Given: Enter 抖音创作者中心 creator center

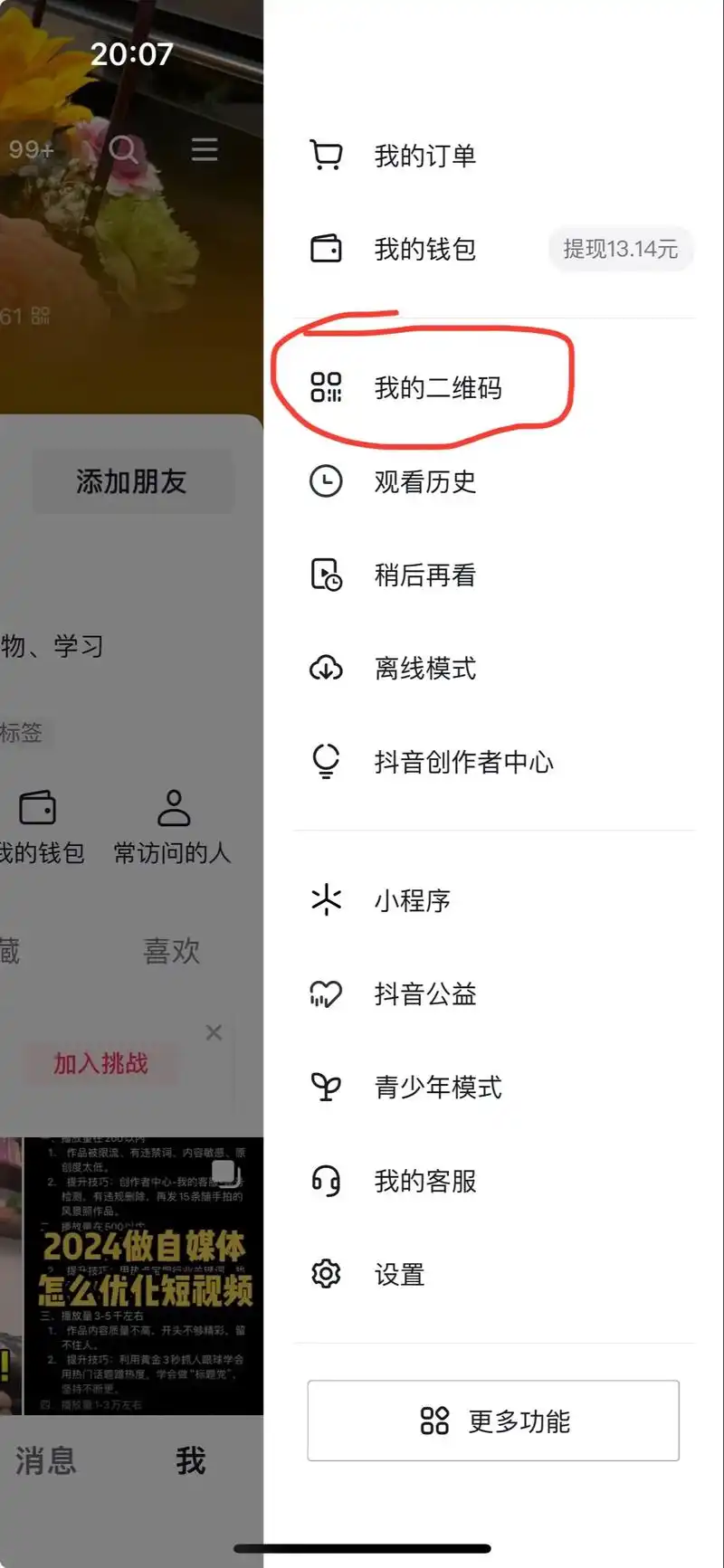Looking at the screenshot, I should [463, 762].
